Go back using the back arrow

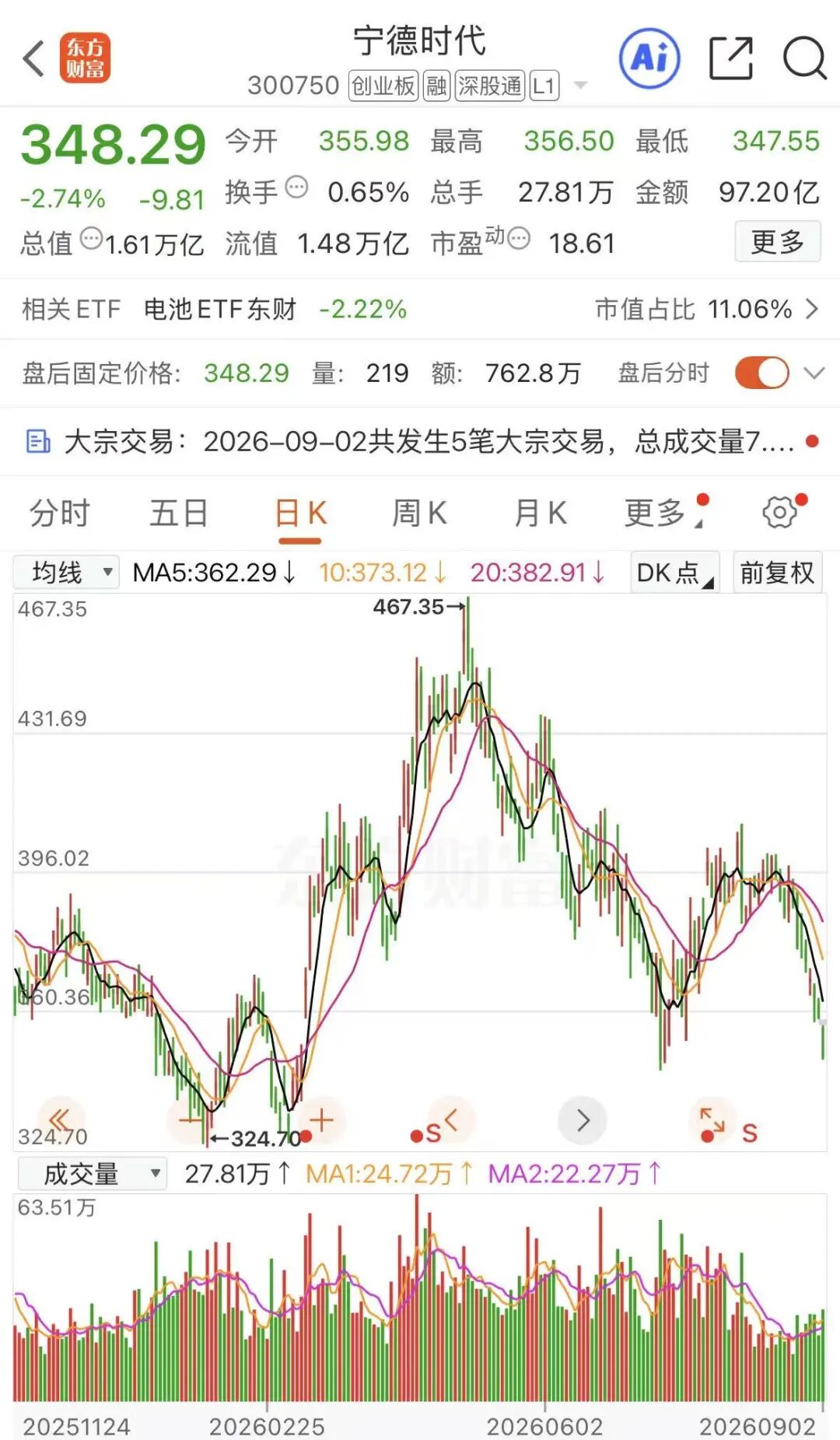tap(34, 58)
